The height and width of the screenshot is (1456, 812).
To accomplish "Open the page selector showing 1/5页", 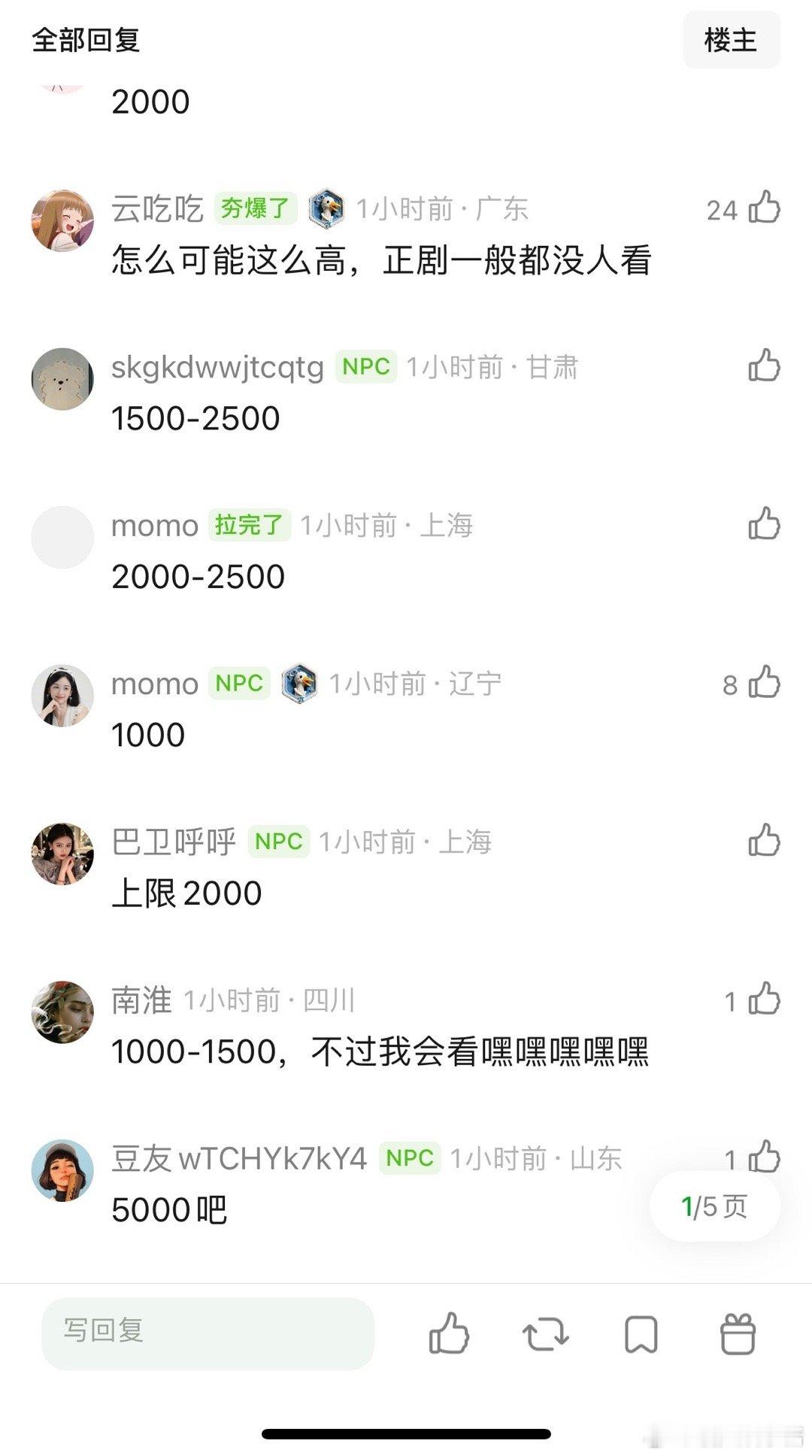I will (713, 1206).
